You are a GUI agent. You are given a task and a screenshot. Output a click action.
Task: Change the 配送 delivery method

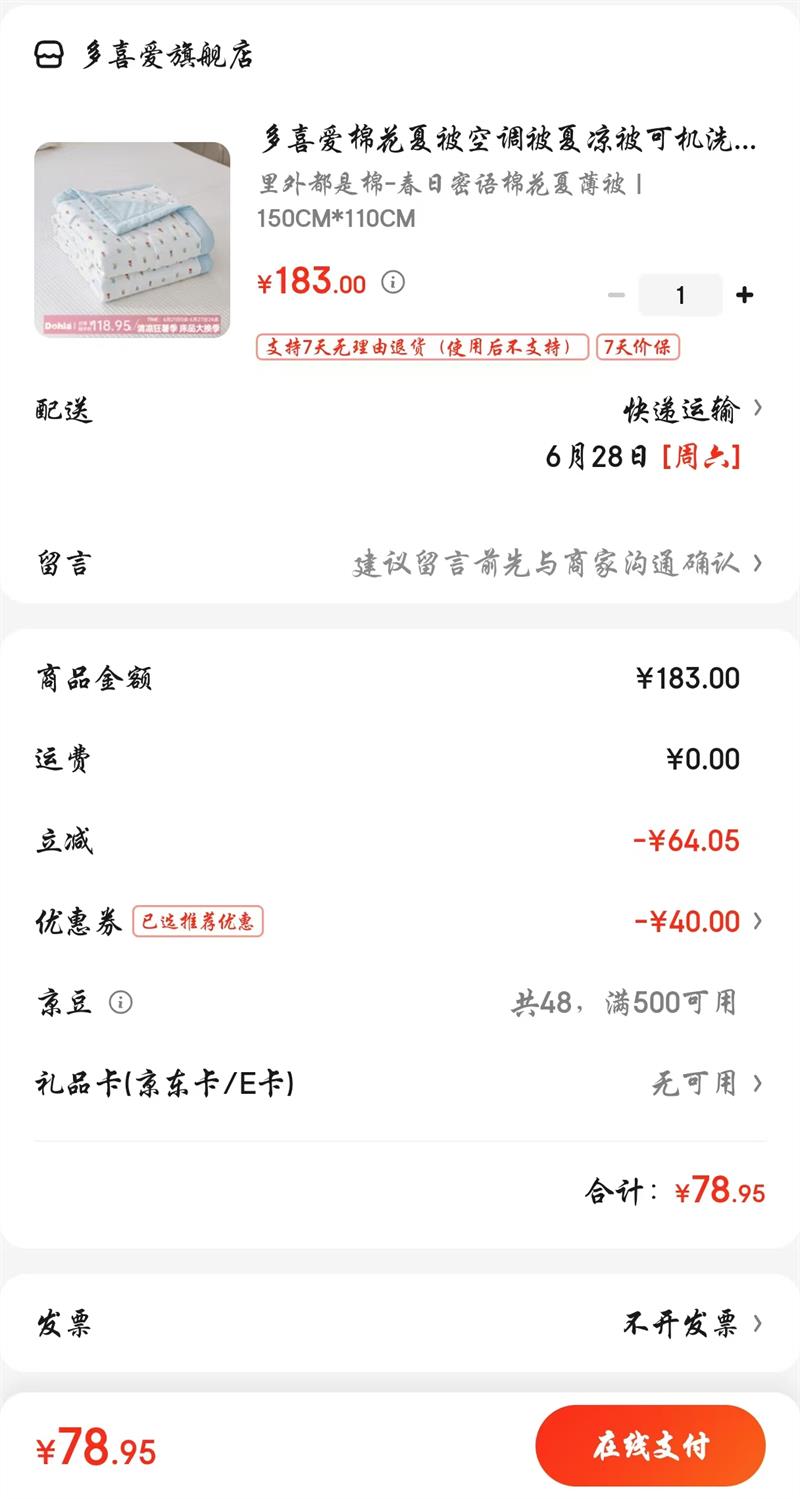point(692,409)
